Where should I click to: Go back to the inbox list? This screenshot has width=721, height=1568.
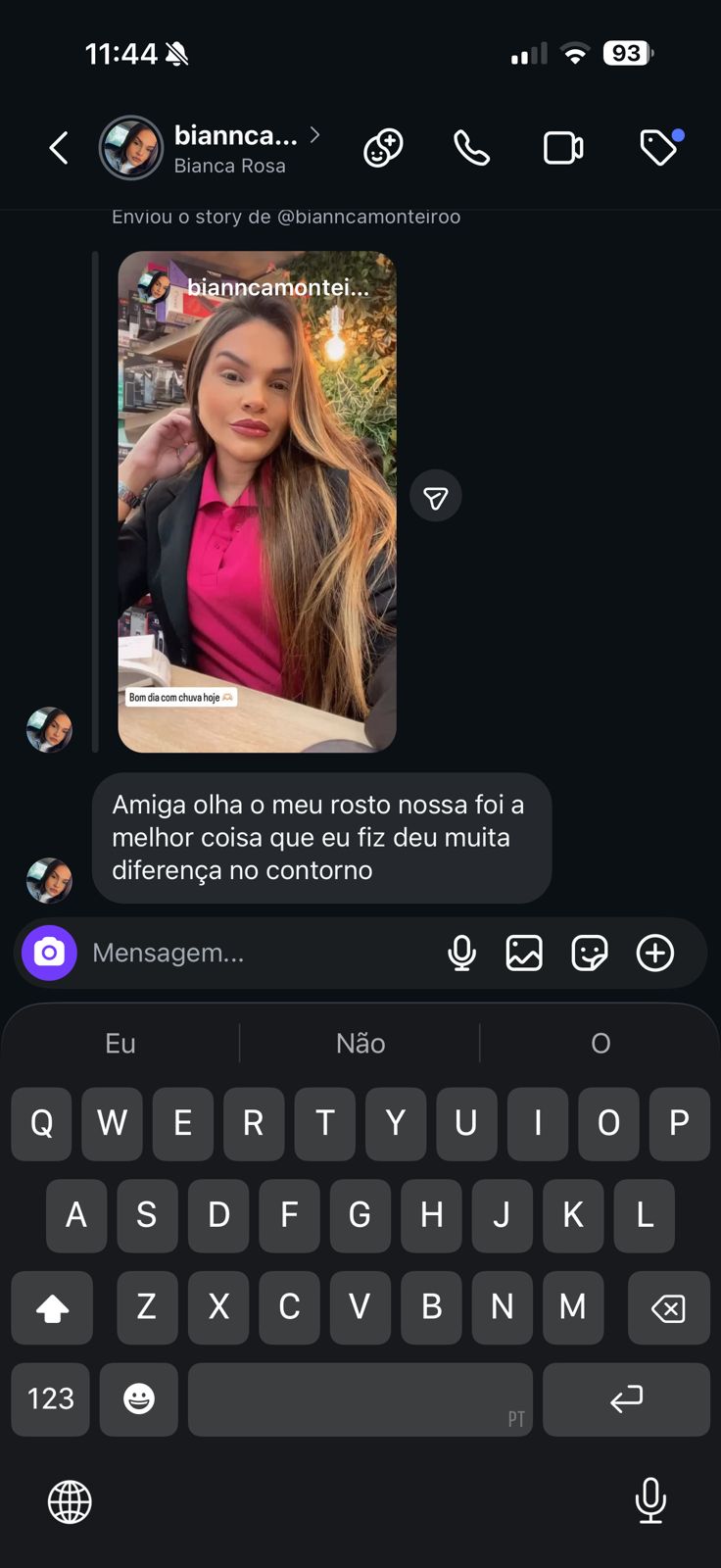pos(59,148)
